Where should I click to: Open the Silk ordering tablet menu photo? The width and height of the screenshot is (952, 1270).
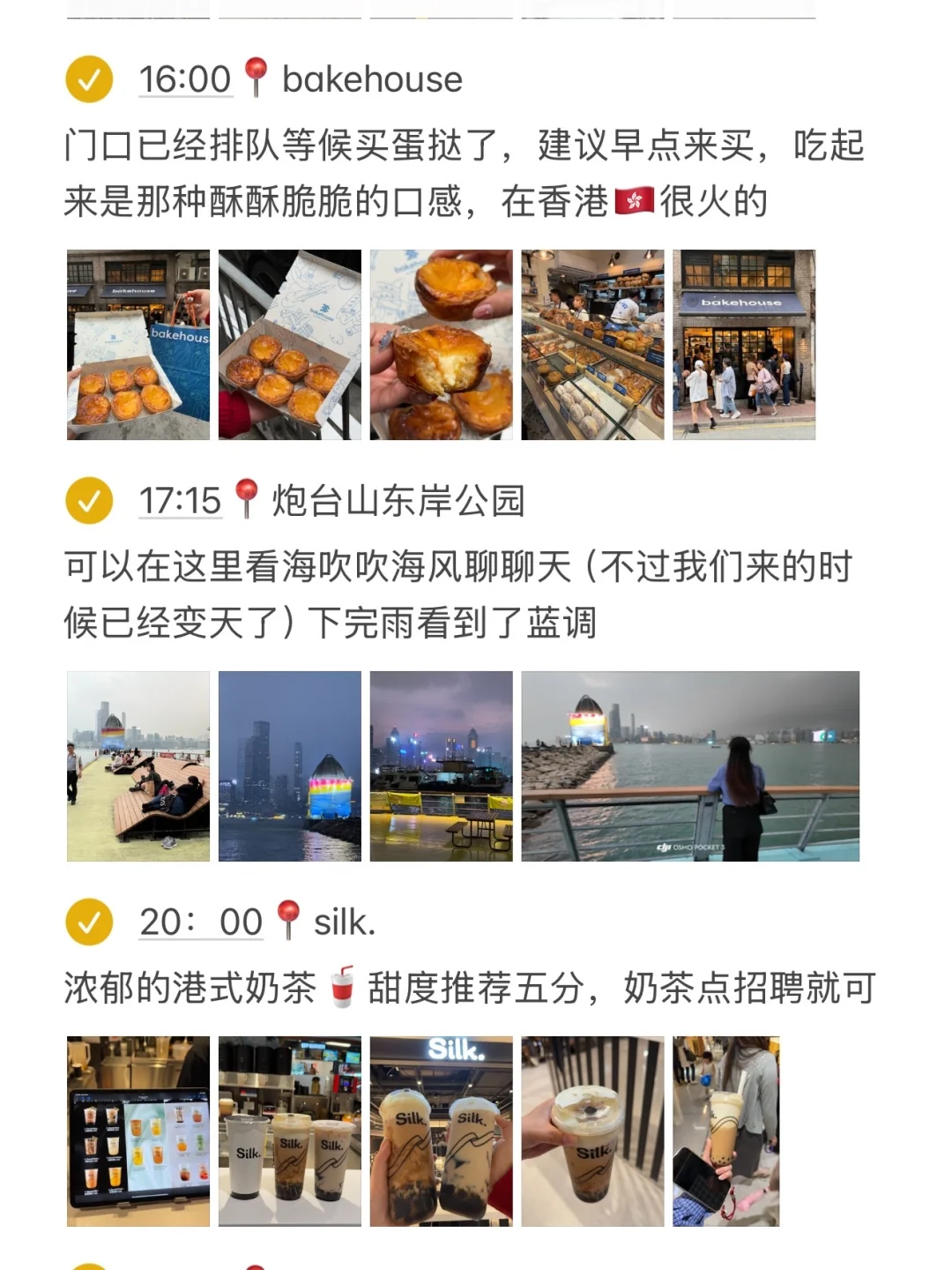tap(138, 1132)
